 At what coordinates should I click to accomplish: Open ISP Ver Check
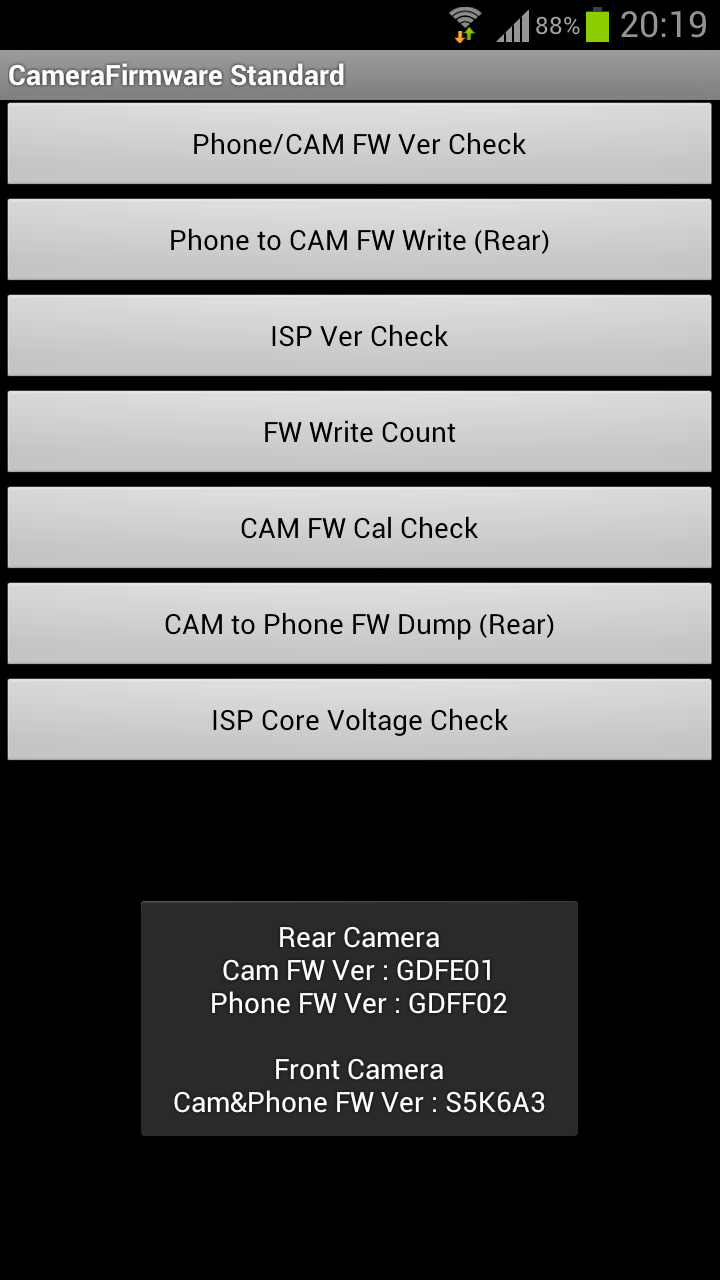click(359, 336)
